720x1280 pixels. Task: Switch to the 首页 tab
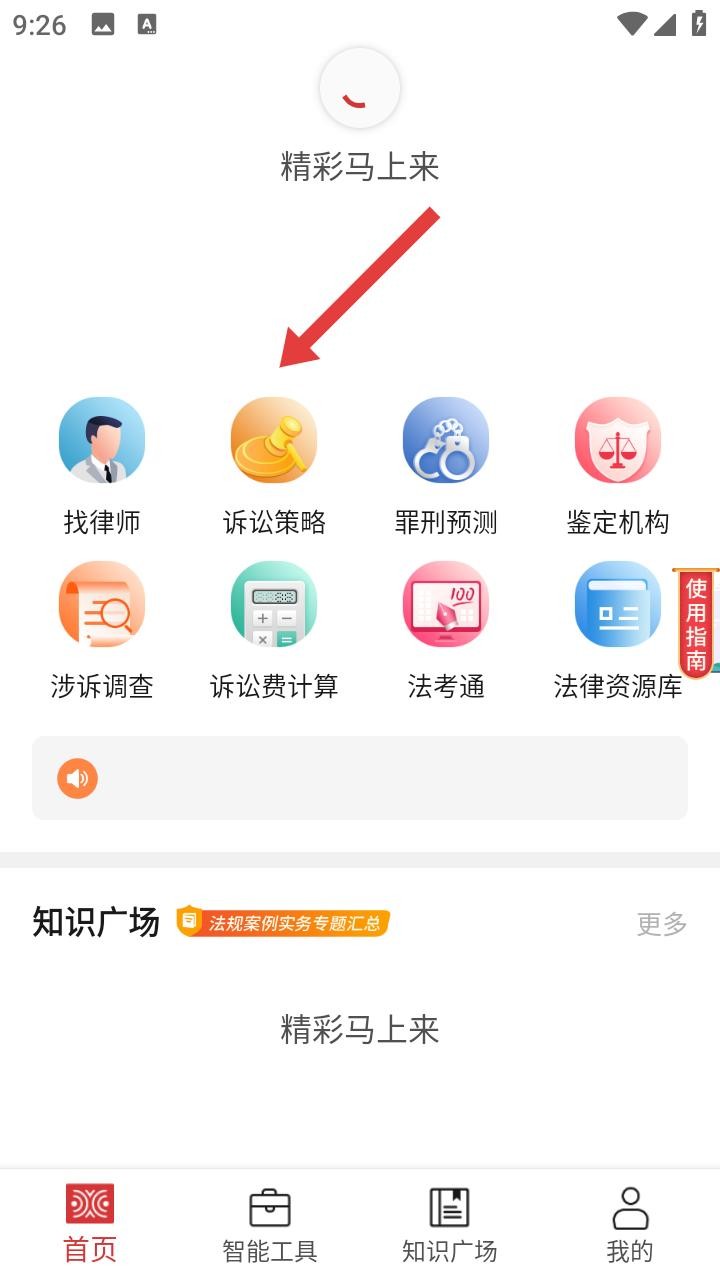click(x=90, y=1224)
